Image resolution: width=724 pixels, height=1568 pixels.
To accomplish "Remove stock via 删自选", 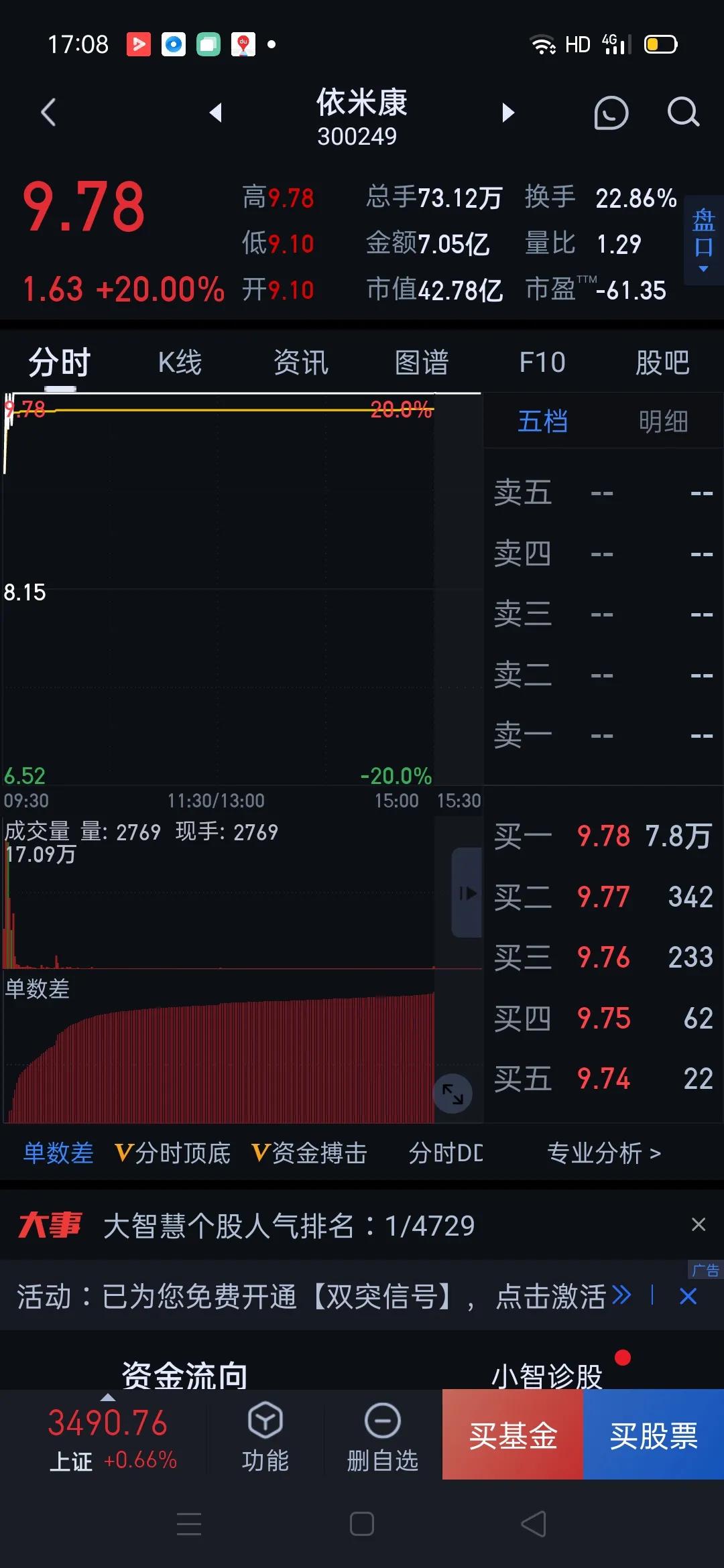I will click(x=383, y=1436).
